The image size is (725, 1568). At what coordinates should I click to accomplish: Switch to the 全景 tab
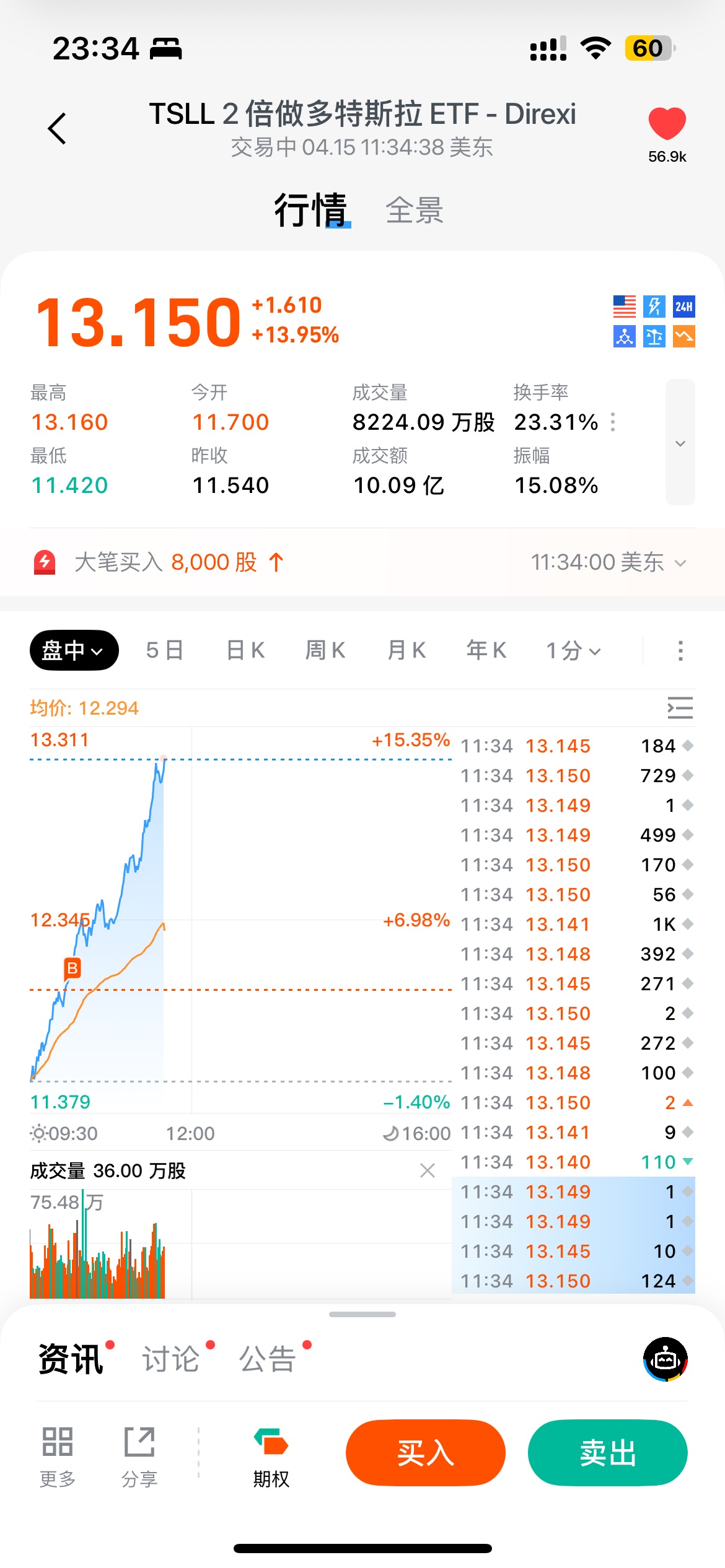(414, 211)
